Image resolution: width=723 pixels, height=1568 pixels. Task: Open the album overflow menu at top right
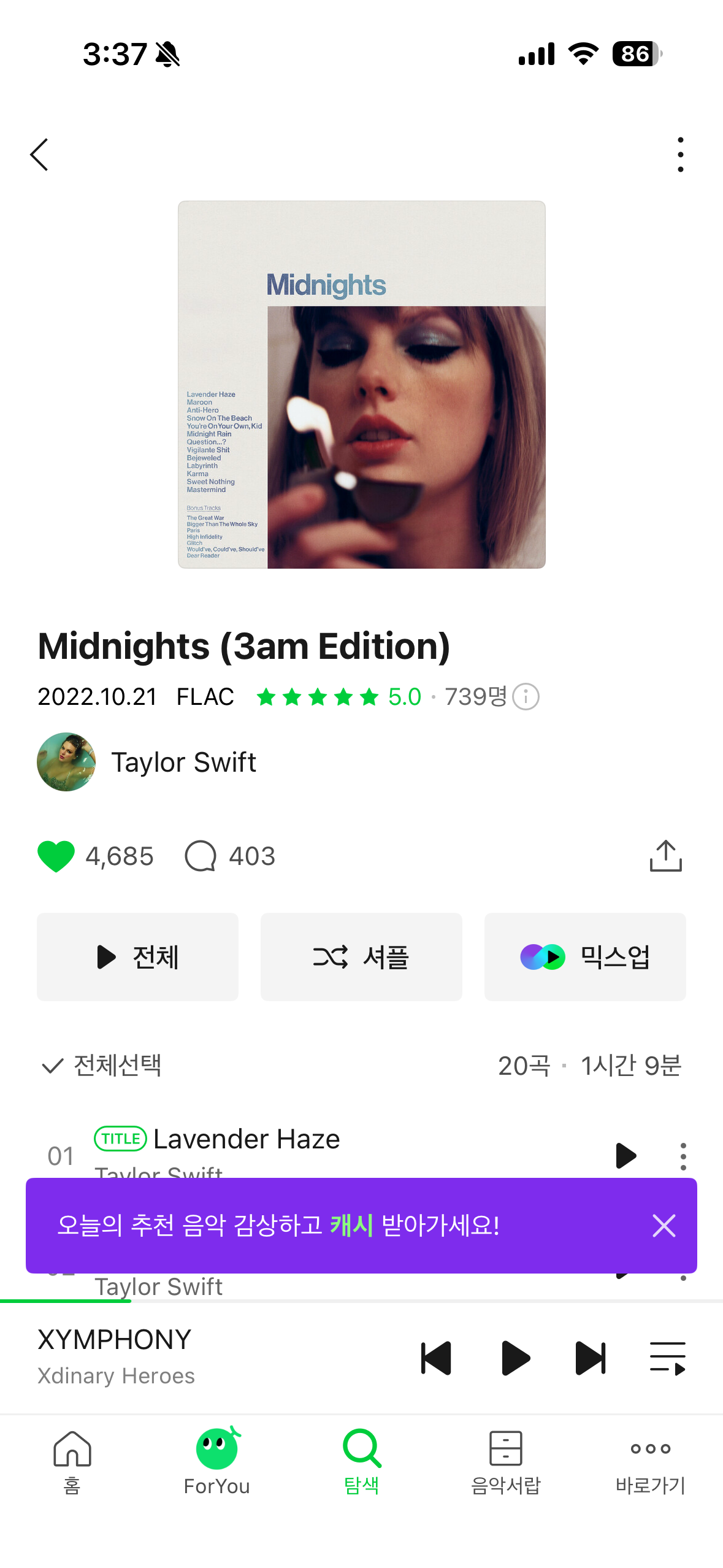tap(681, 155)
